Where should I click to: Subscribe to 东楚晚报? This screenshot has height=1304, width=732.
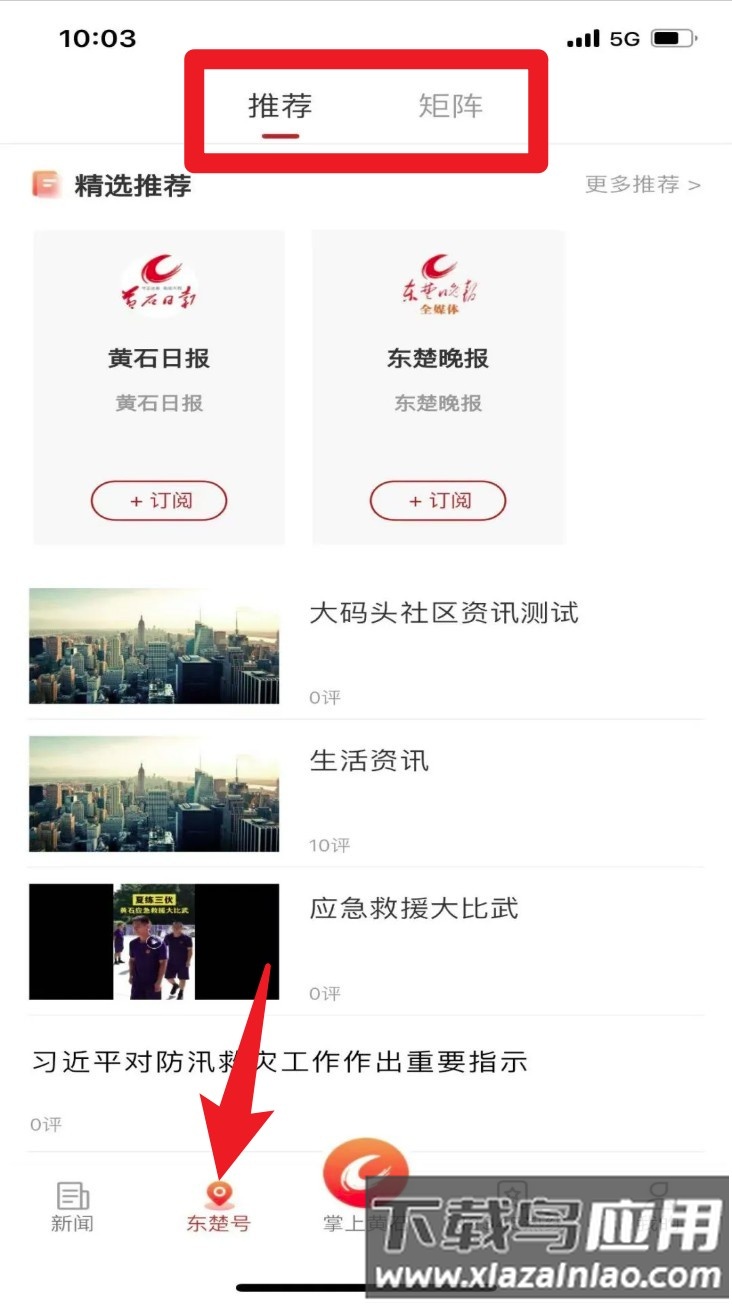coord(438,501)
